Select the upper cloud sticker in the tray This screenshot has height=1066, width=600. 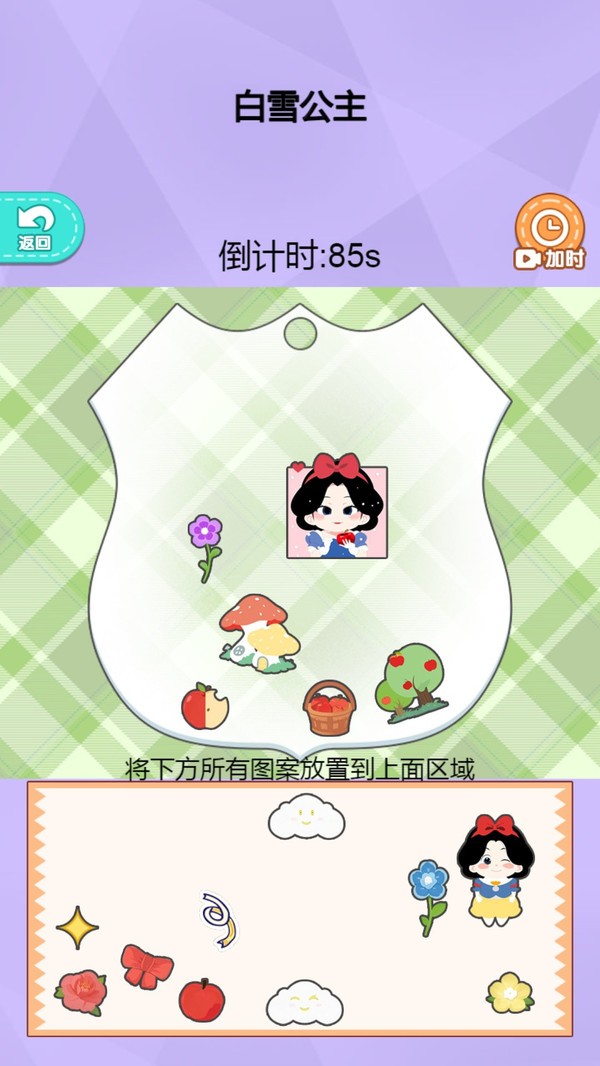tap(306, 817)
